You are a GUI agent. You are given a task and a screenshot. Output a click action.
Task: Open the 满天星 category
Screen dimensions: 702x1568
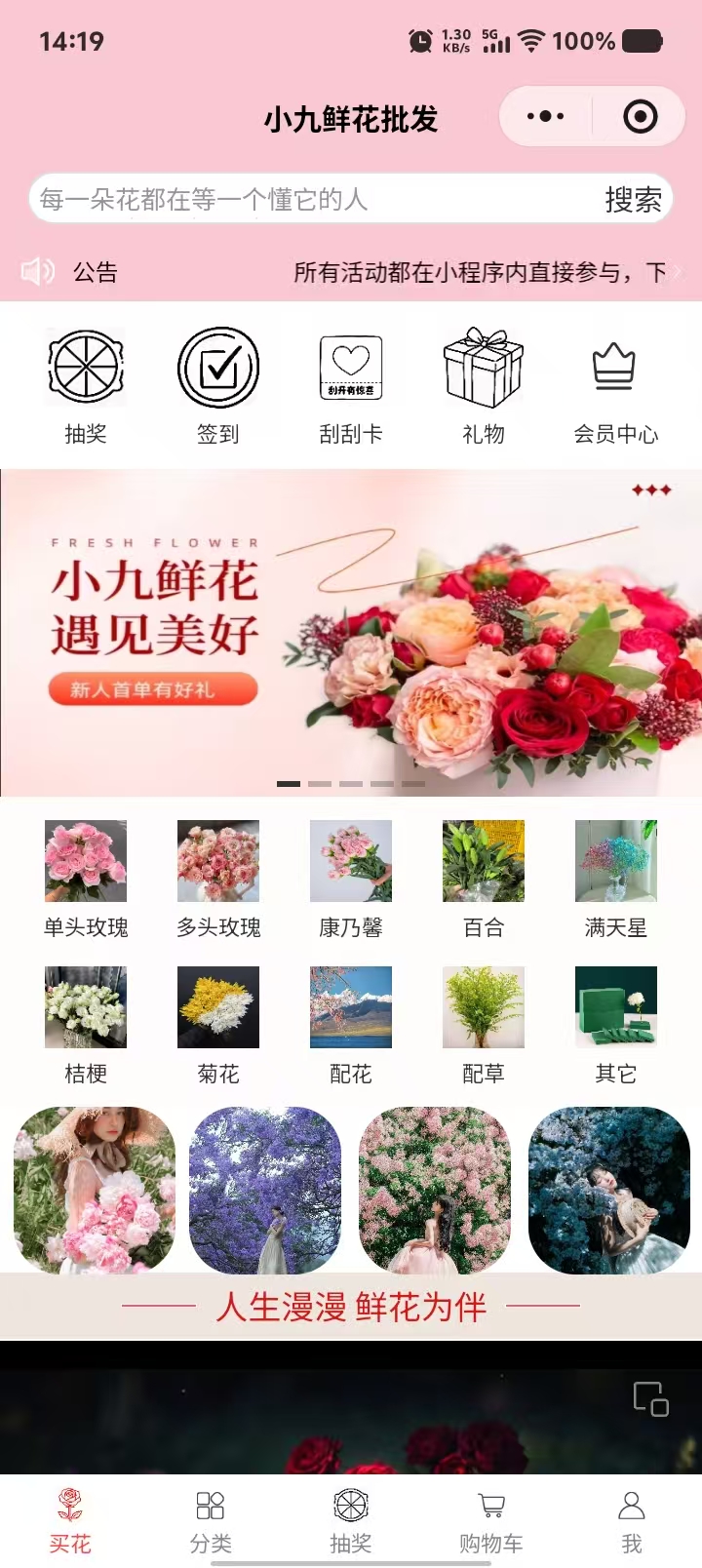coord(615,878)
